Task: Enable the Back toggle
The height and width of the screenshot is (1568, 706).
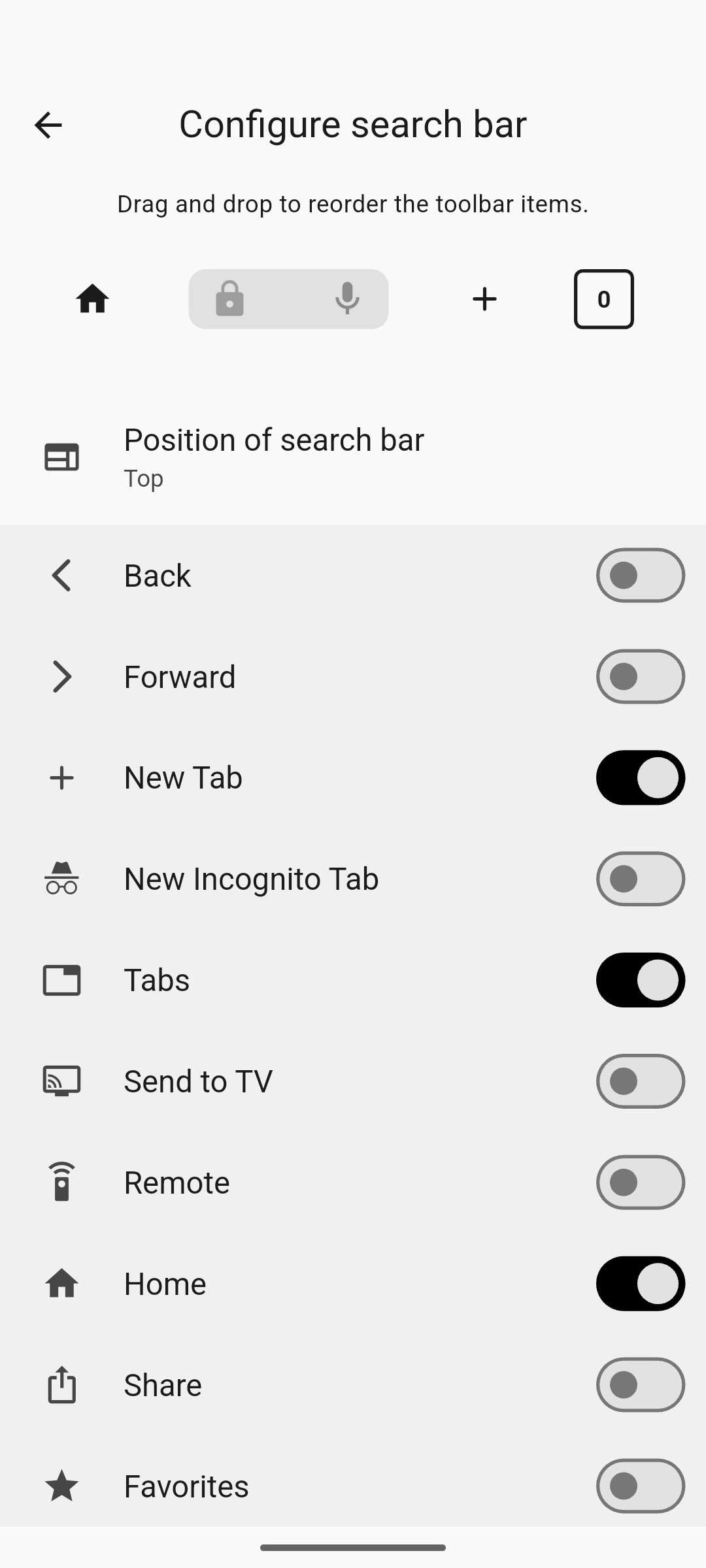Action: [x=640, y=576]
